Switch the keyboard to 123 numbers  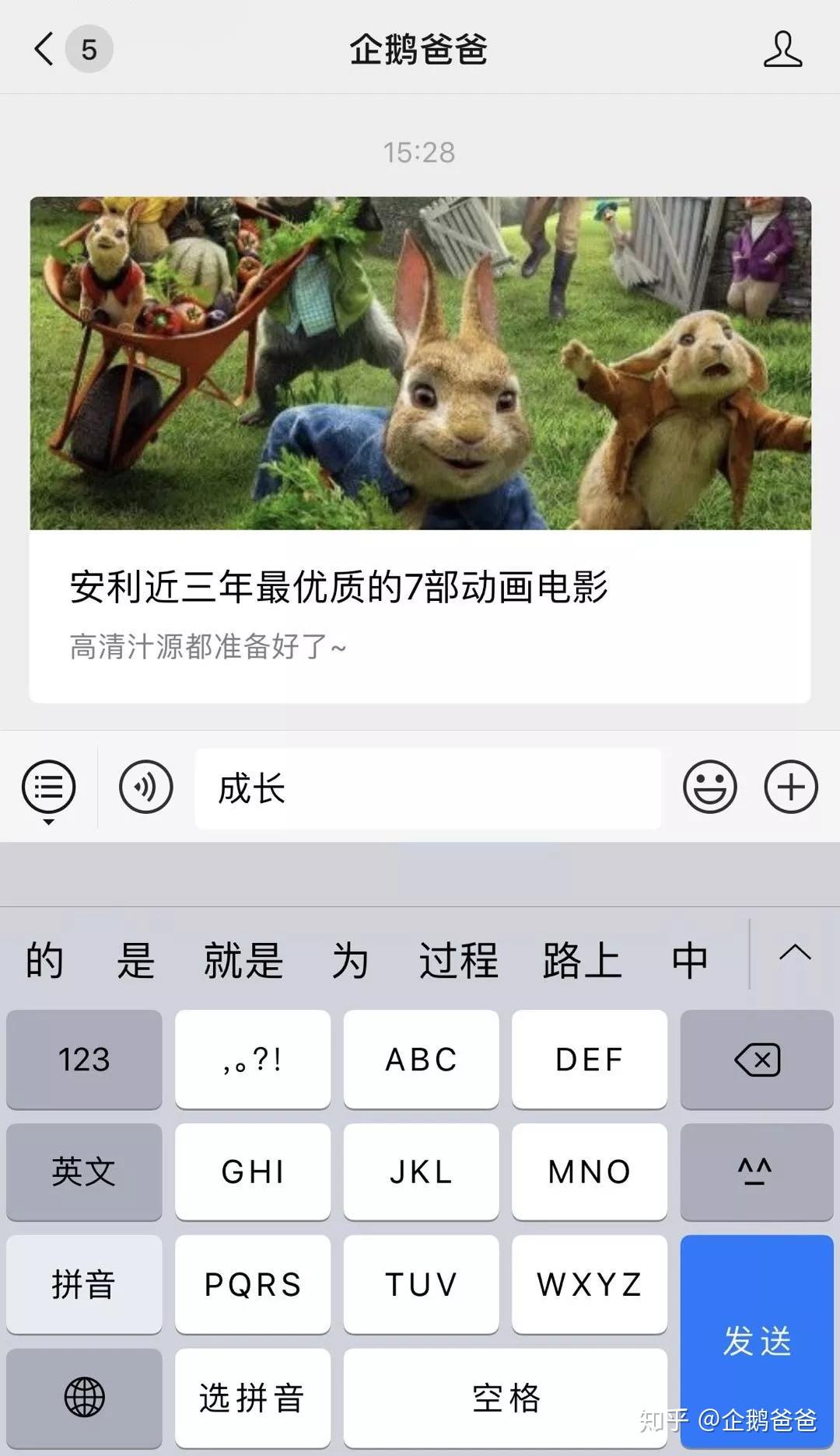[x=84, y=1060]
